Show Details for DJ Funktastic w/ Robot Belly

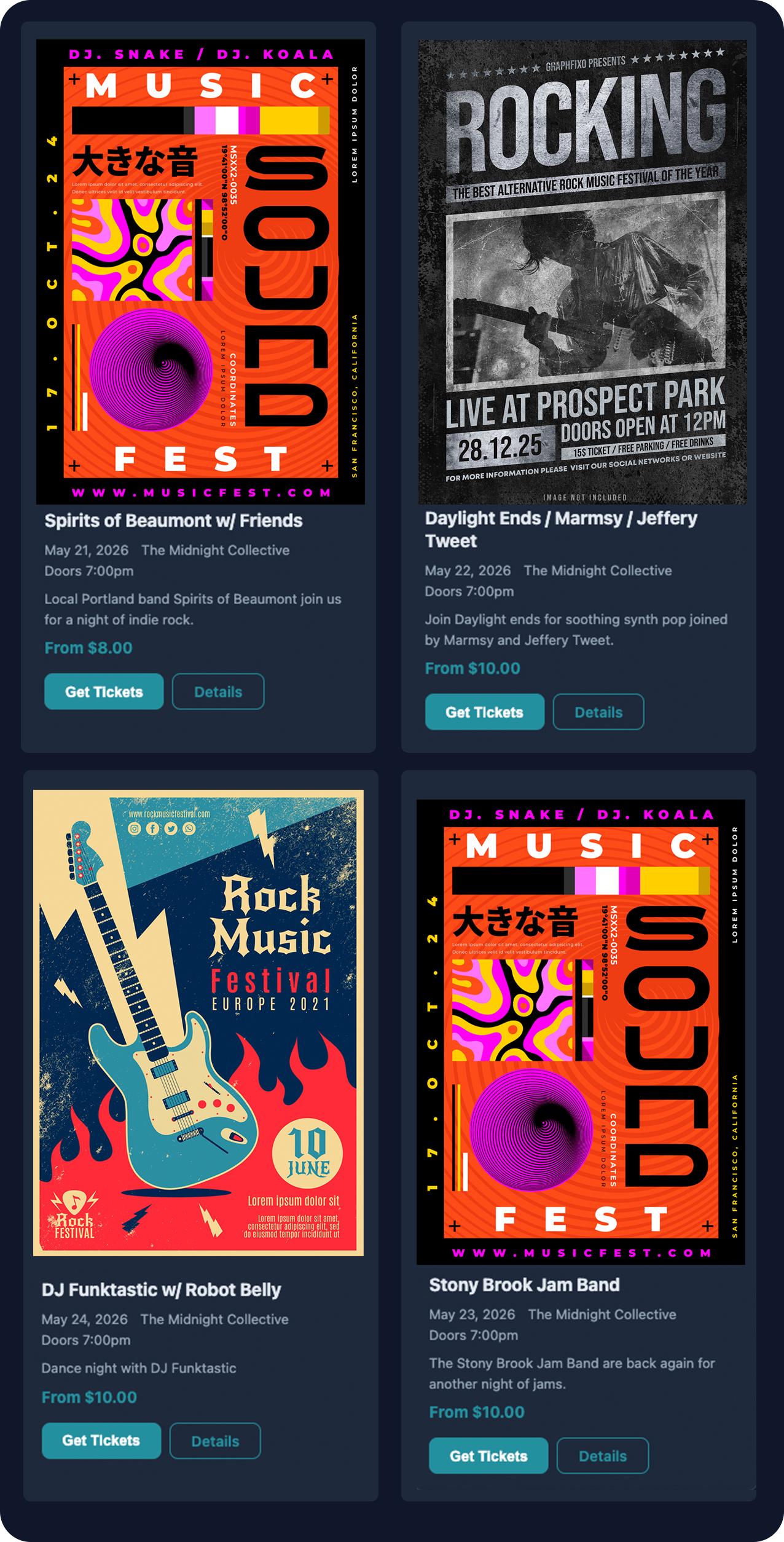(214, 1441)
